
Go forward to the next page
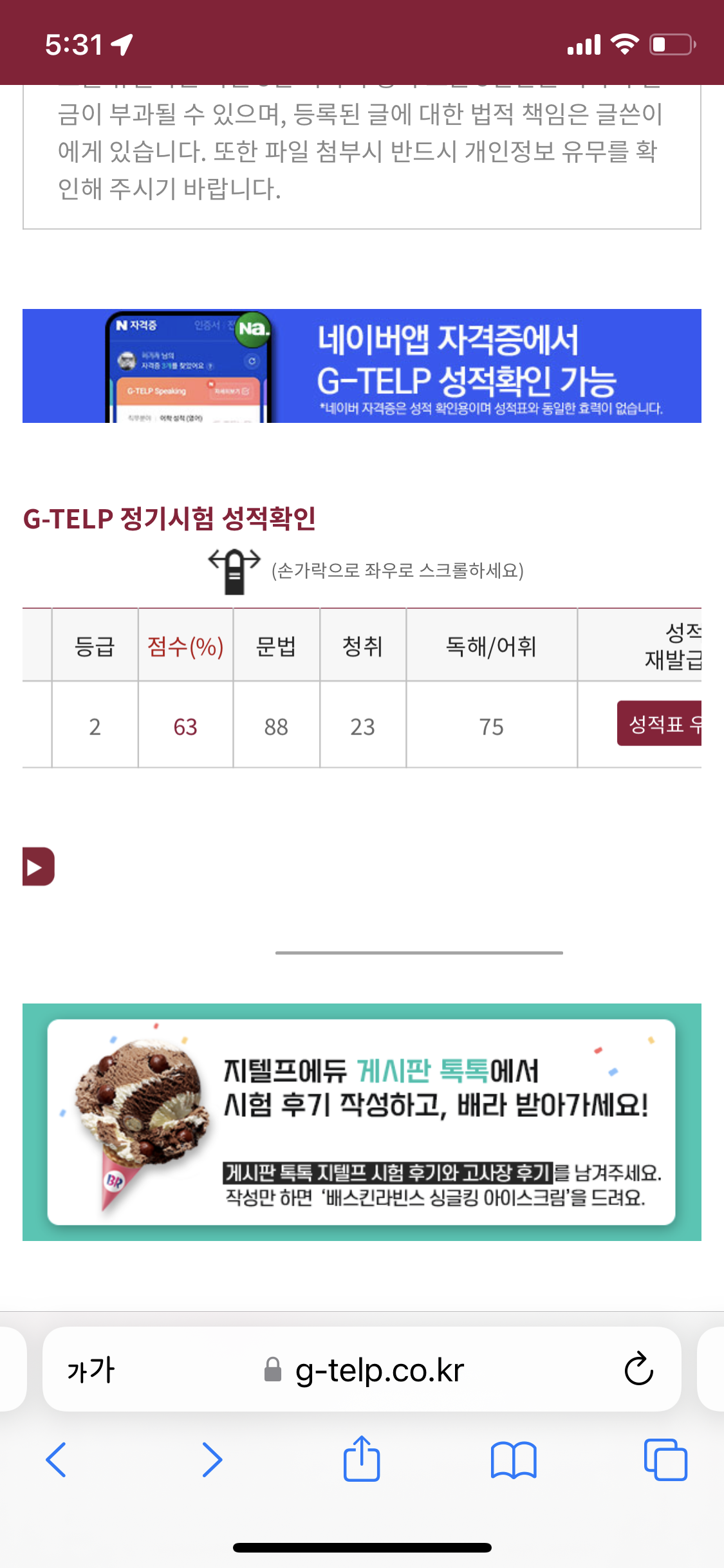(212, 1460)
